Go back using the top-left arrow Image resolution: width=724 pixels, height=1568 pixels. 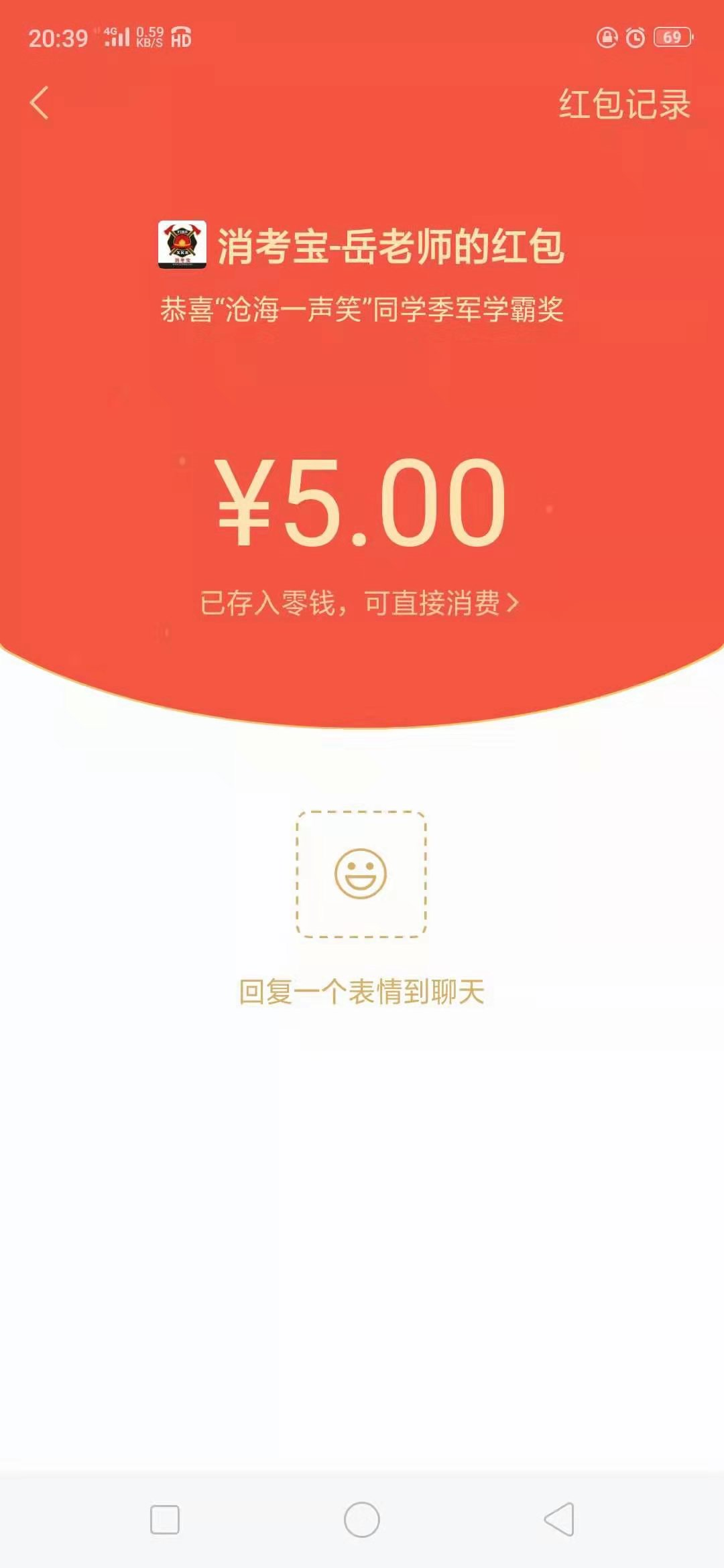40,103
